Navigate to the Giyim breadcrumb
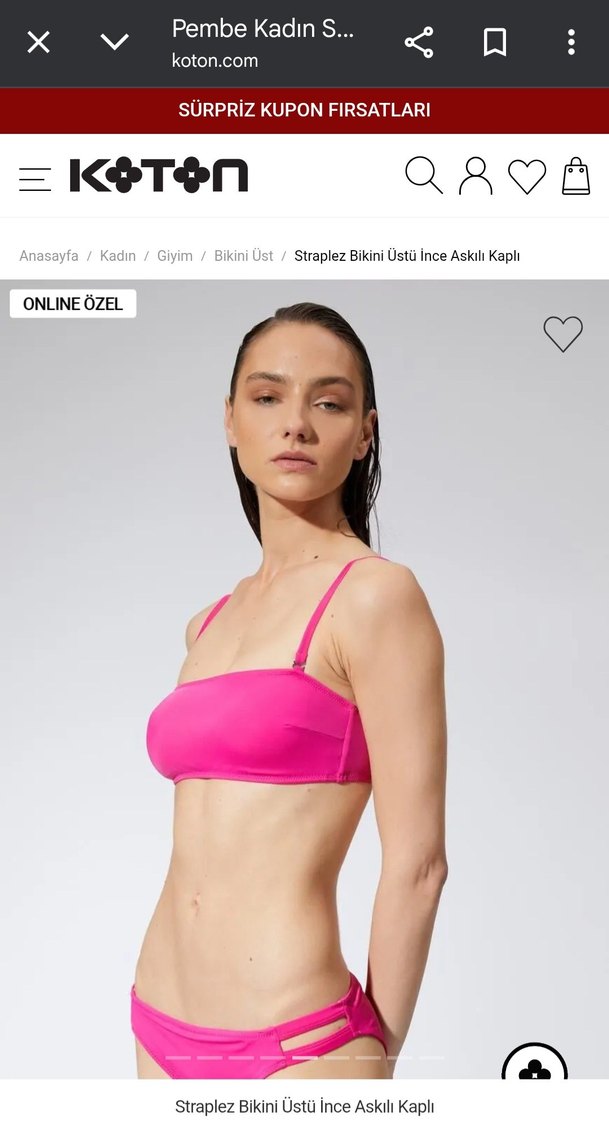Screen dimensions: 609x1126 (x=175, y=256)
